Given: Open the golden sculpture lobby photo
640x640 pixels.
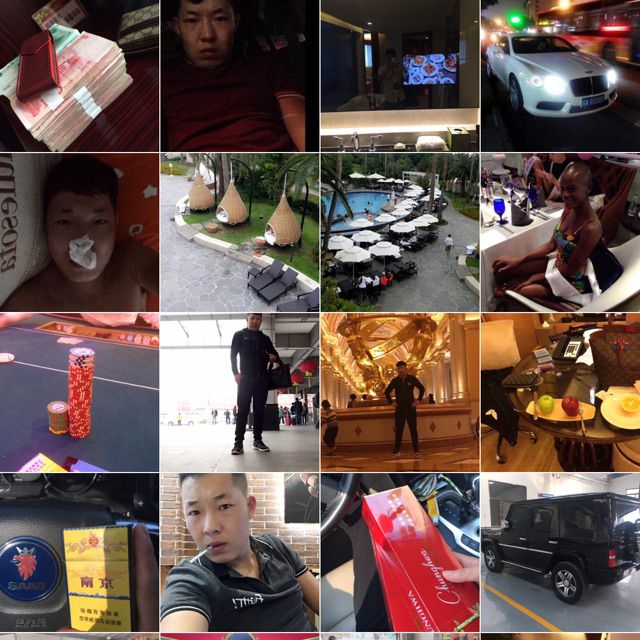Looking at the screenshot, I should [400, 392].
